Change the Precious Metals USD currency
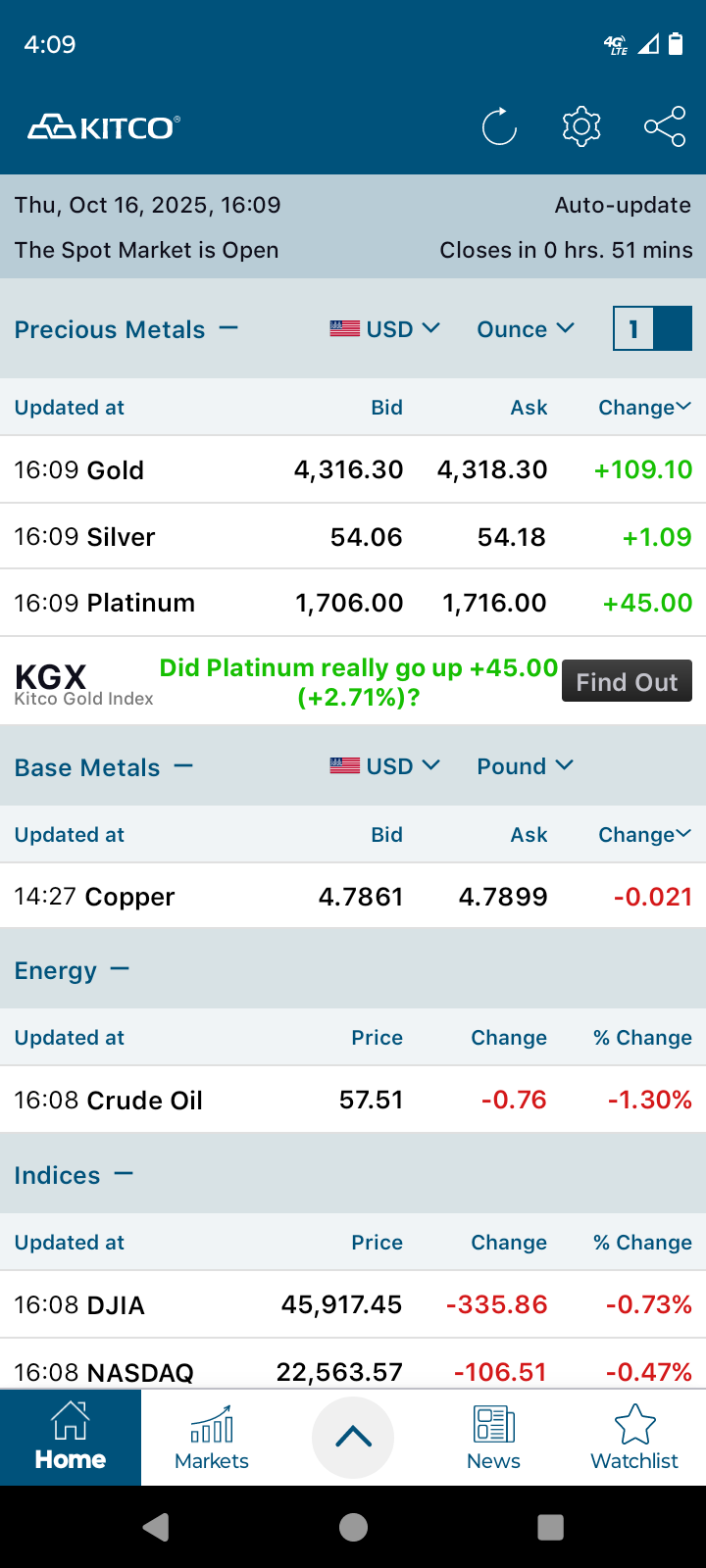 385,329
